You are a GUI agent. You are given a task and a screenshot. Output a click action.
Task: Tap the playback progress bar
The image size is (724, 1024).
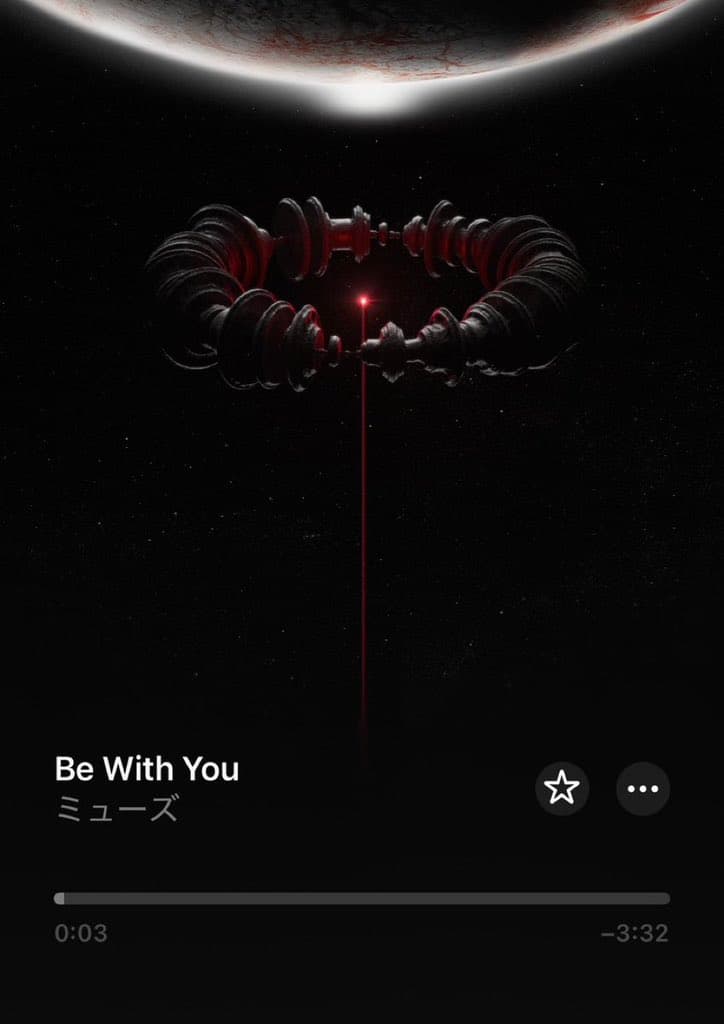coord(361,898)
